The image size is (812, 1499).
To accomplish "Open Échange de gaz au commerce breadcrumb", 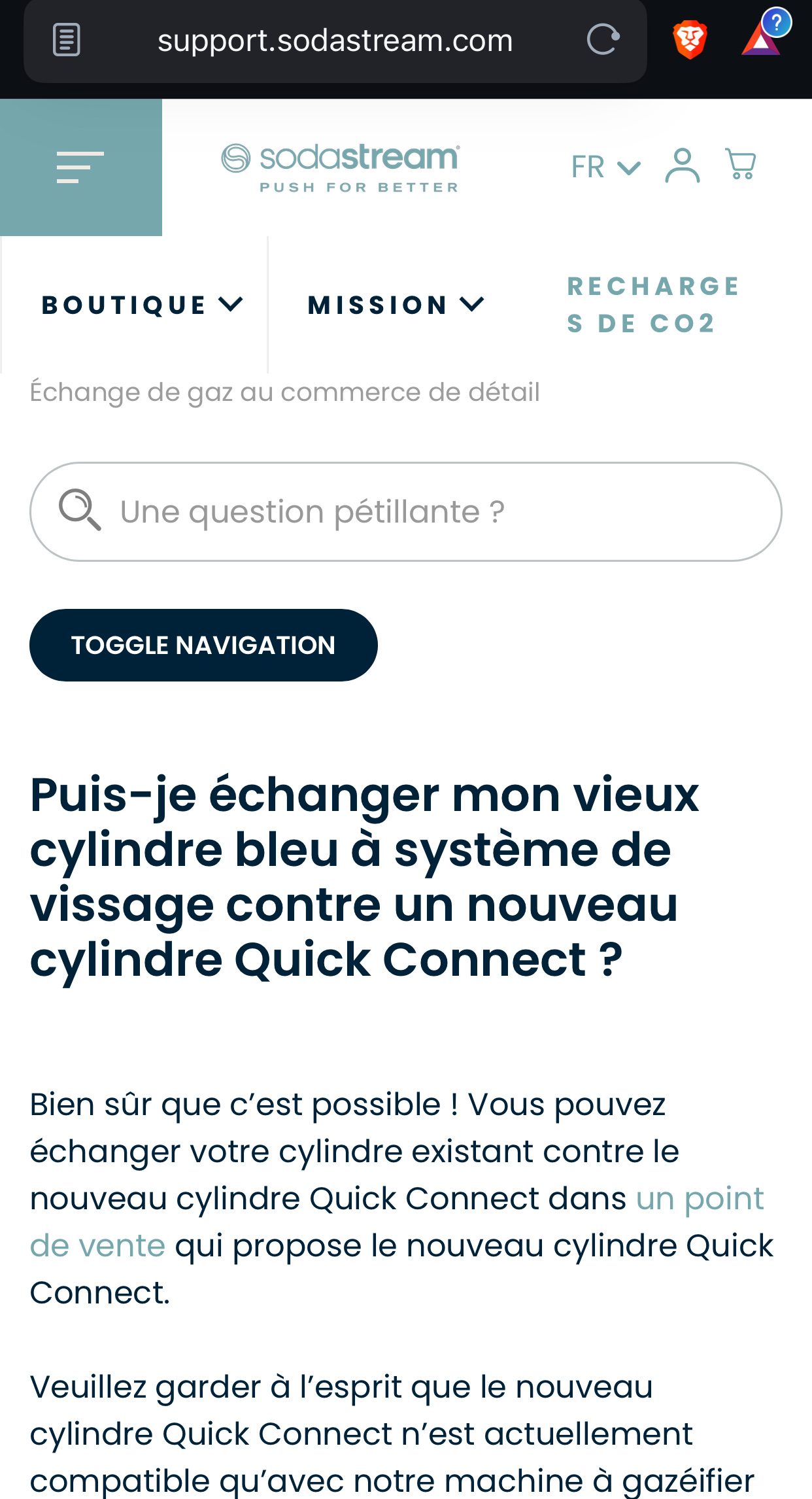I will point(284,392).
